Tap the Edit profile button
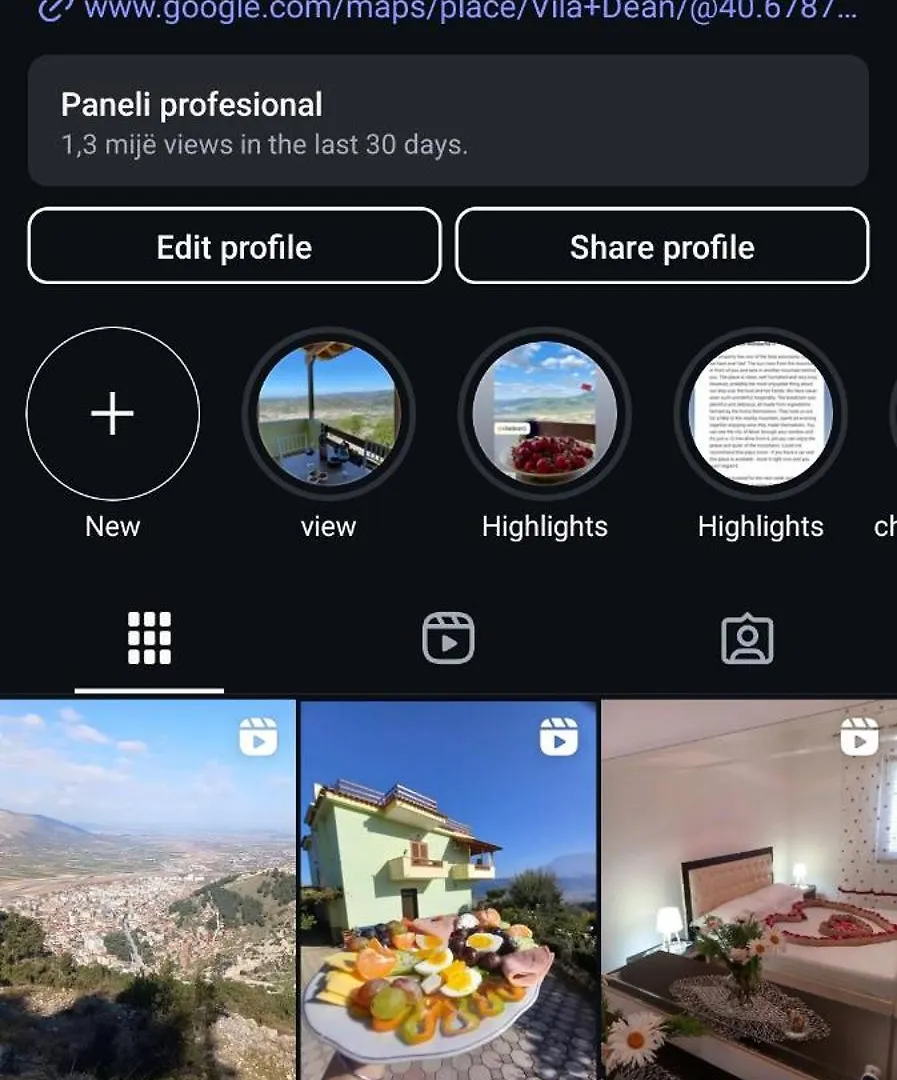897x1080 pixels. click(x=234, y=246)
